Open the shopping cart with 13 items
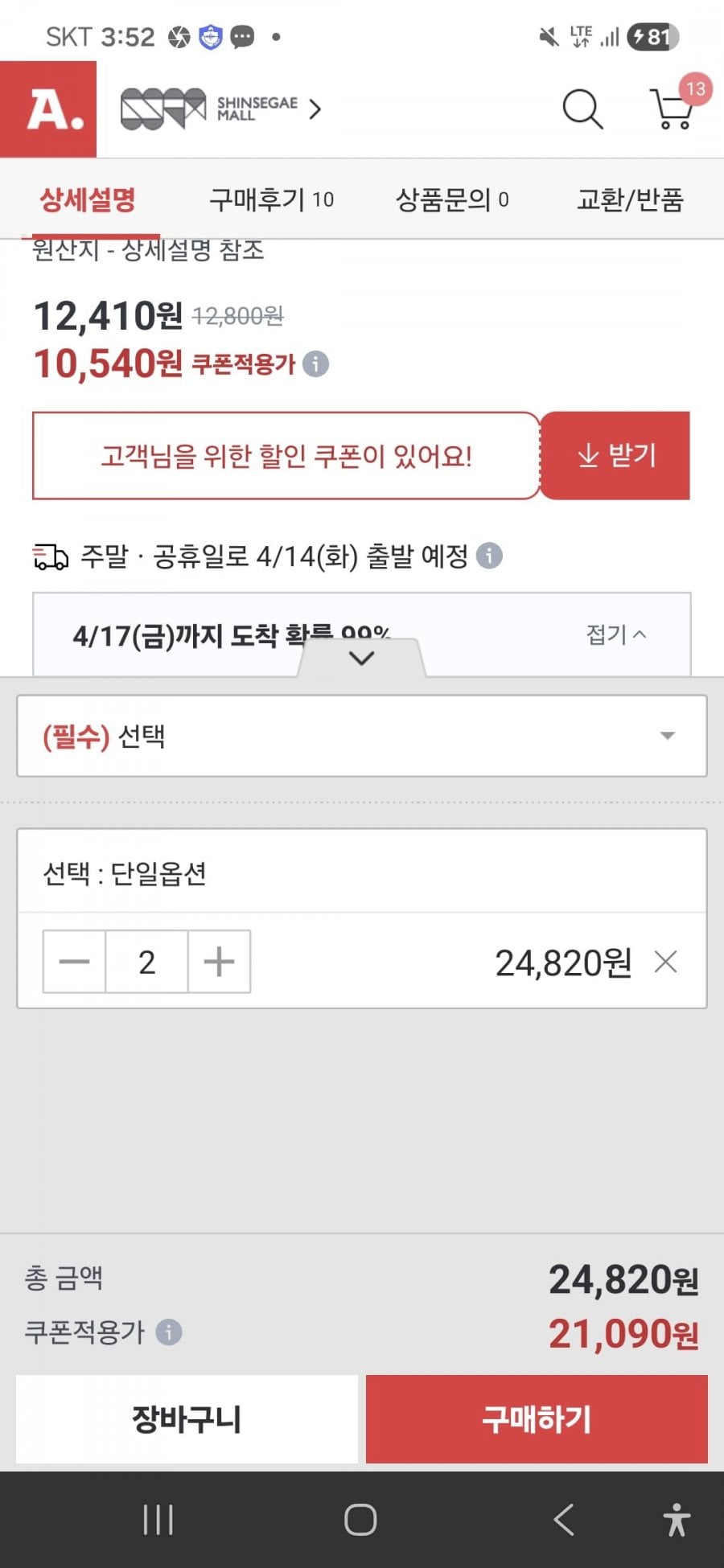This screenshot has width=724, height=1568. coord(673,109)
